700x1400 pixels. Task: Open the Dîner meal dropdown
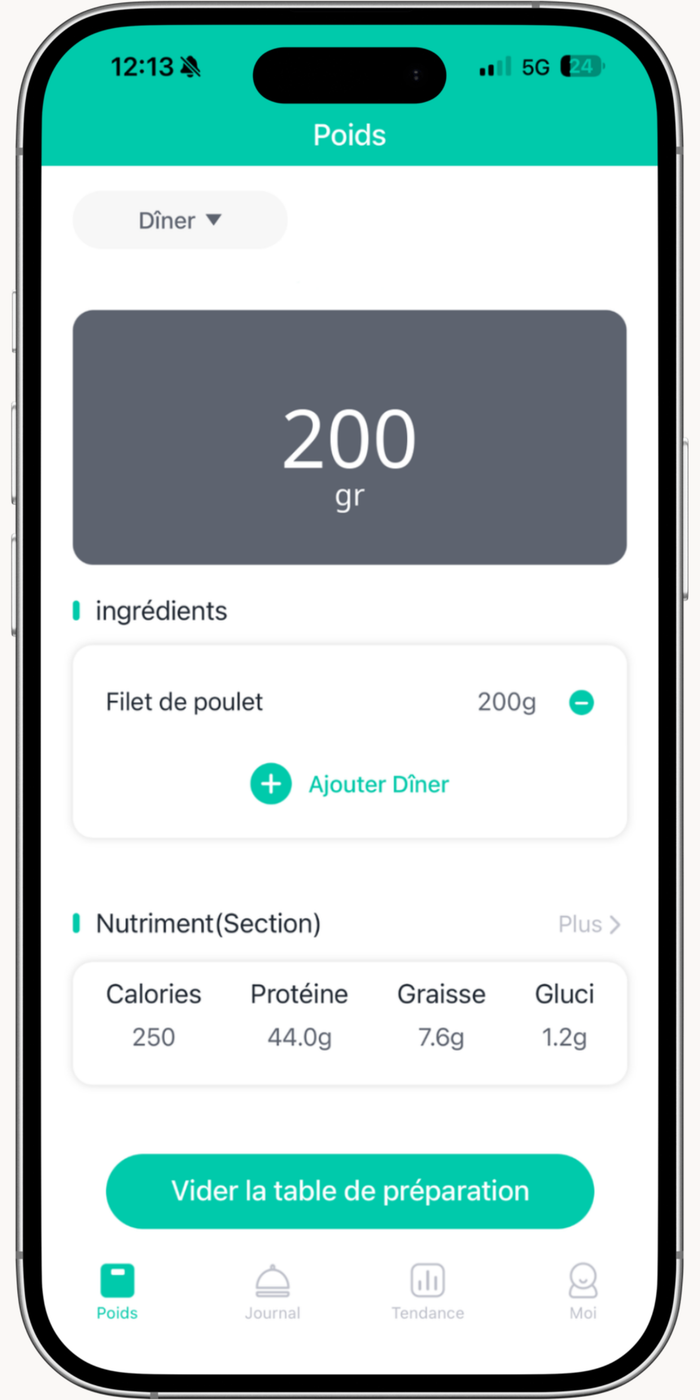pyautogui.click(x=180, y=220)
